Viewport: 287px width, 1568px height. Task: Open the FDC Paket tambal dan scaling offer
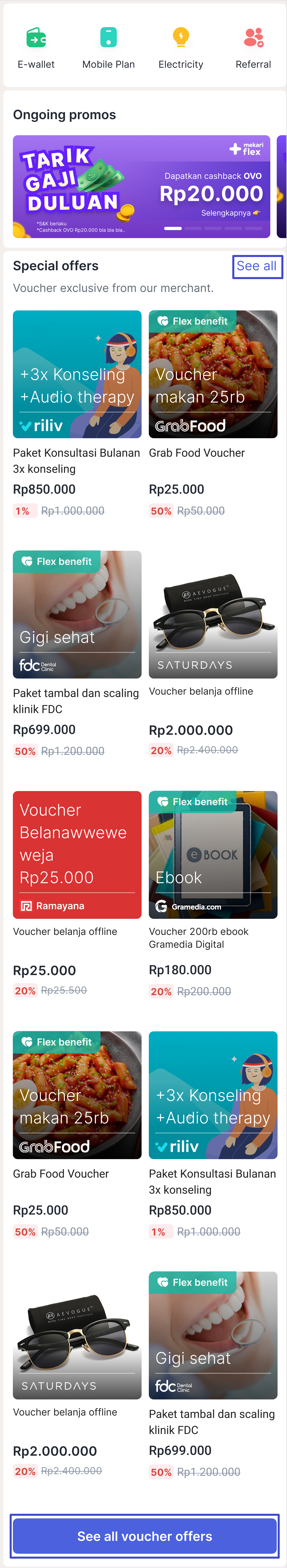pos(77,614)
